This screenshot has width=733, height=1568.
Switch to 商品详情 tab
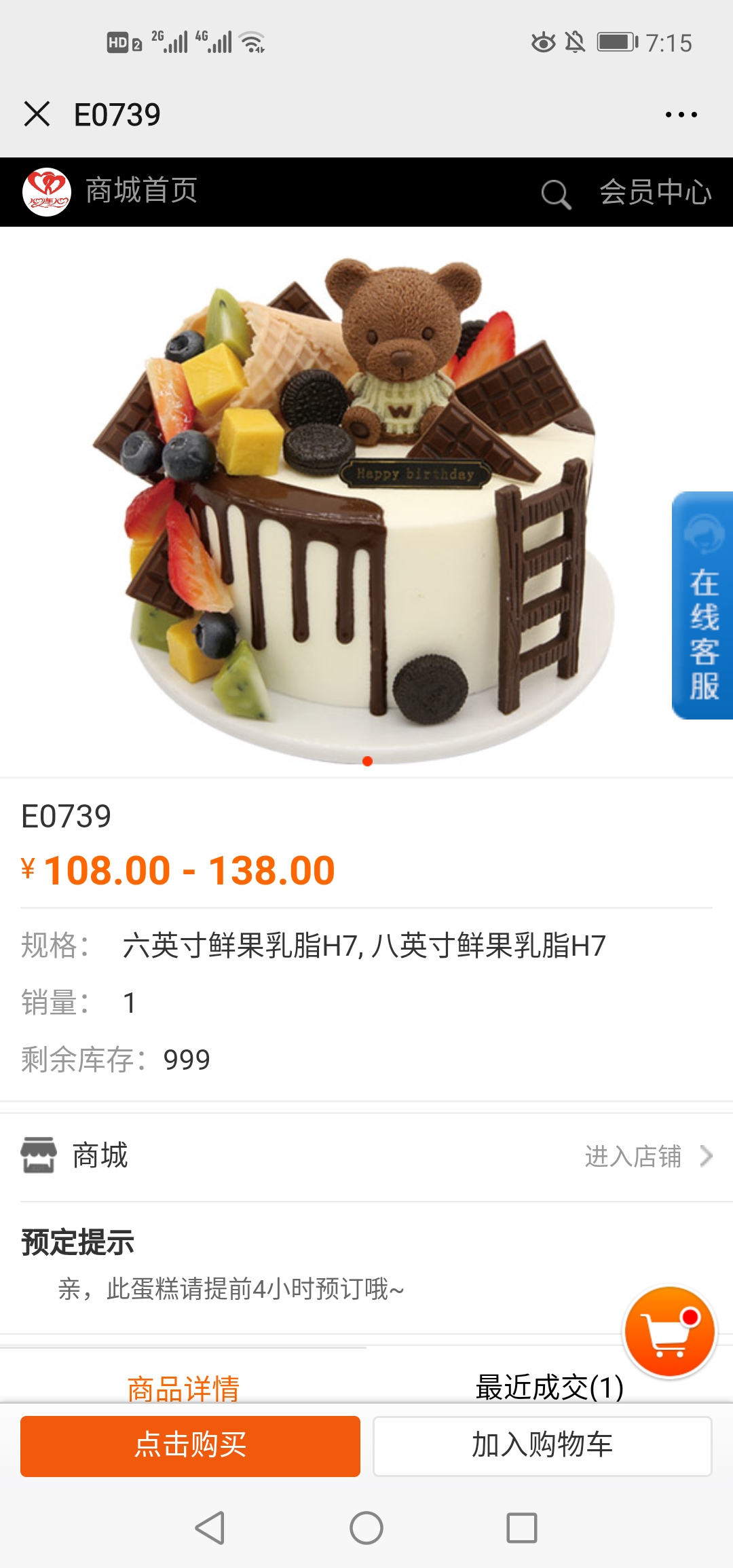pos(183,1387)
